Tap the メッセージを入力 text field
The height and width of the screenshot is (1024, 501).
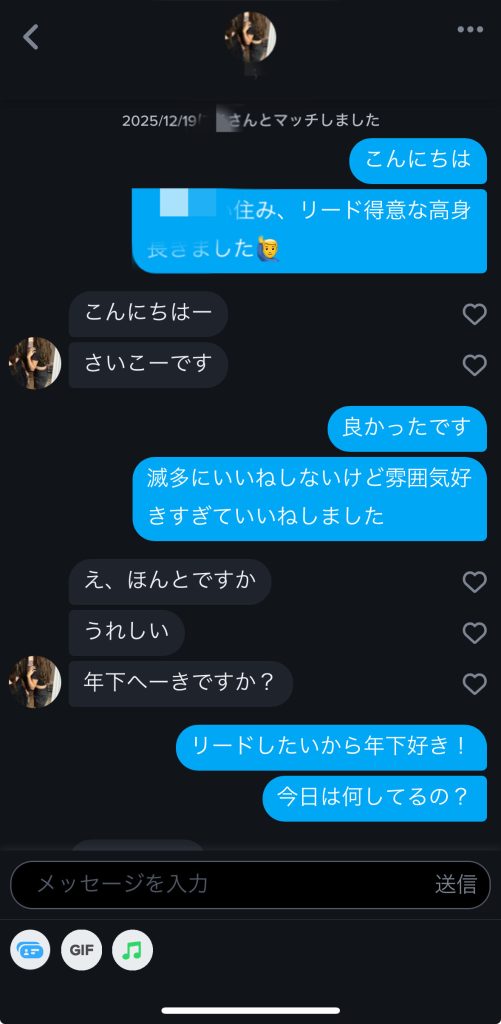tap(222, 884)
